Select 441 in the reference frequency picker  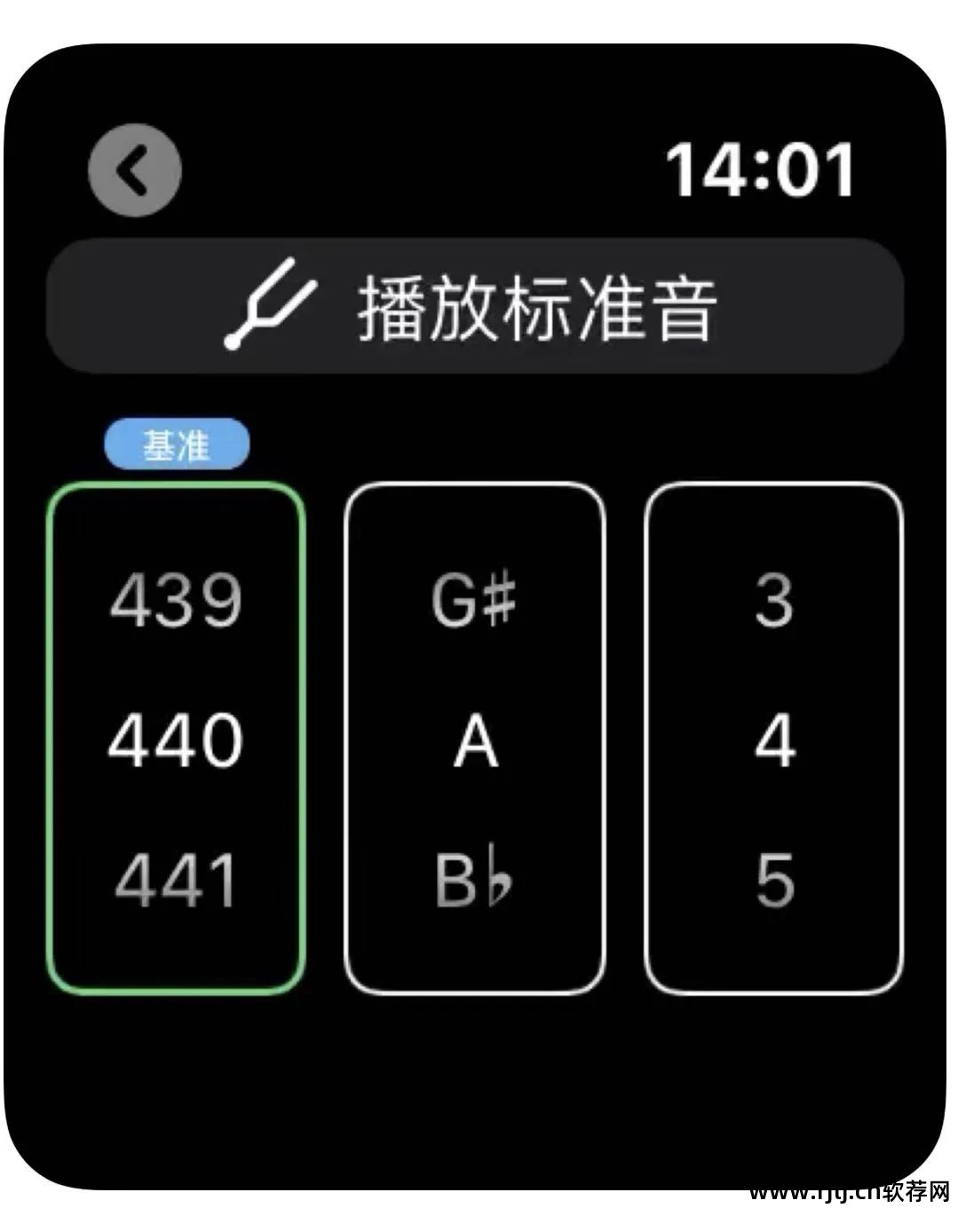176,881
